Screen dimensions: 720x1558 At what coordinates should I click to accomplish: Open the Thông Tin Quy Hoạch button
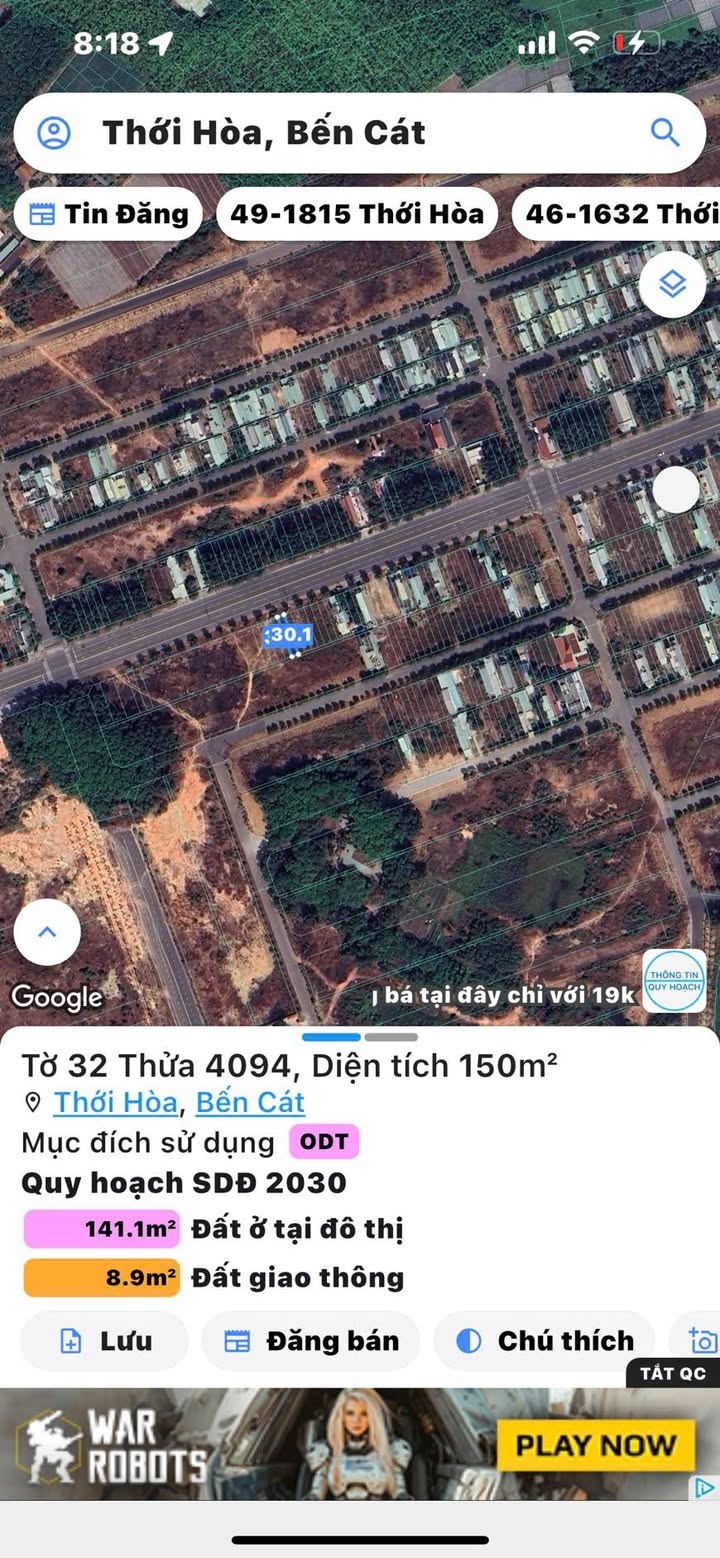pyautogui.click(x=674, y=981)
